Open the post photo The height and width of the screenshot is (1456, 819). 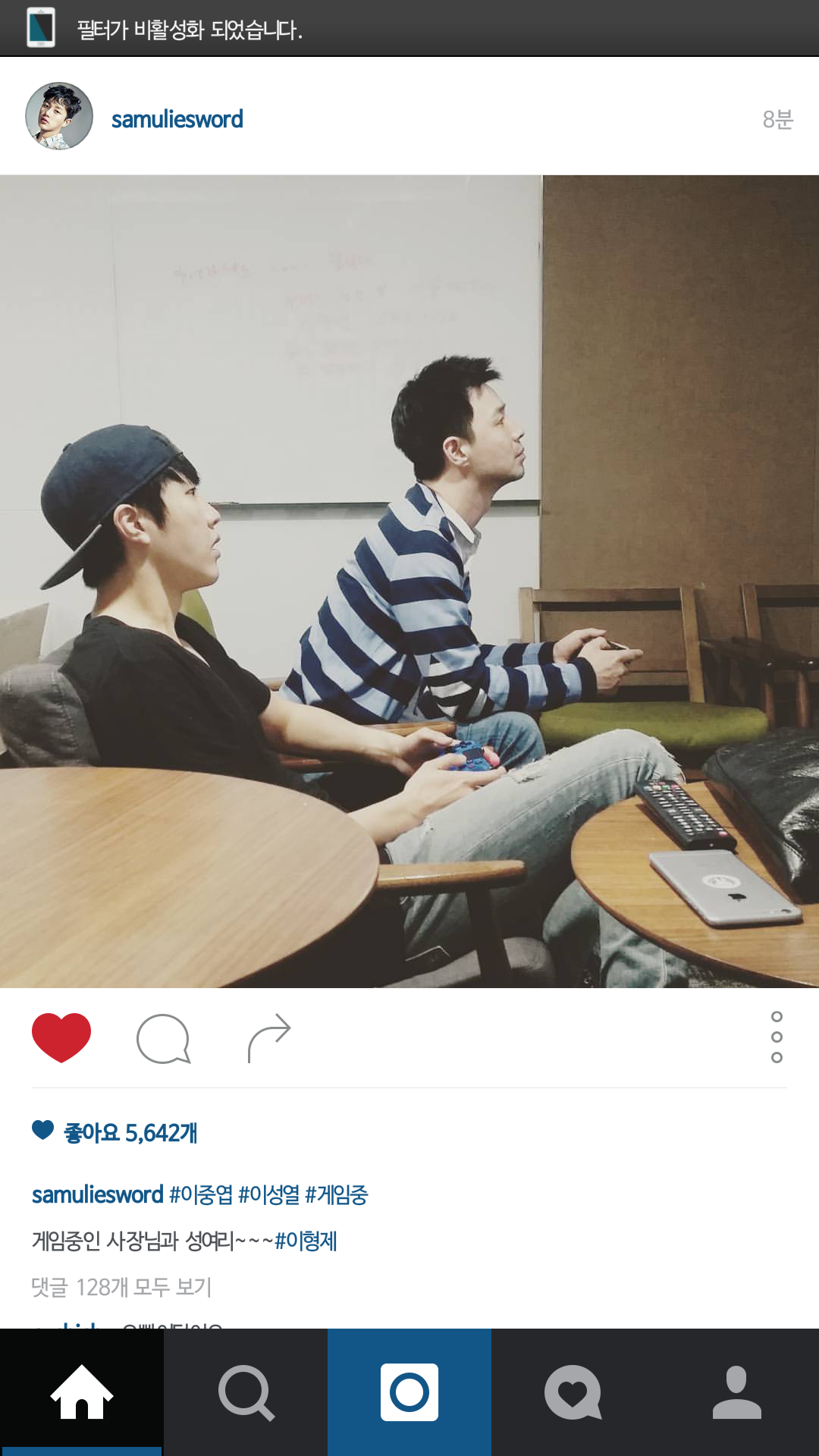pyautogui.click(x=409, y=581)
